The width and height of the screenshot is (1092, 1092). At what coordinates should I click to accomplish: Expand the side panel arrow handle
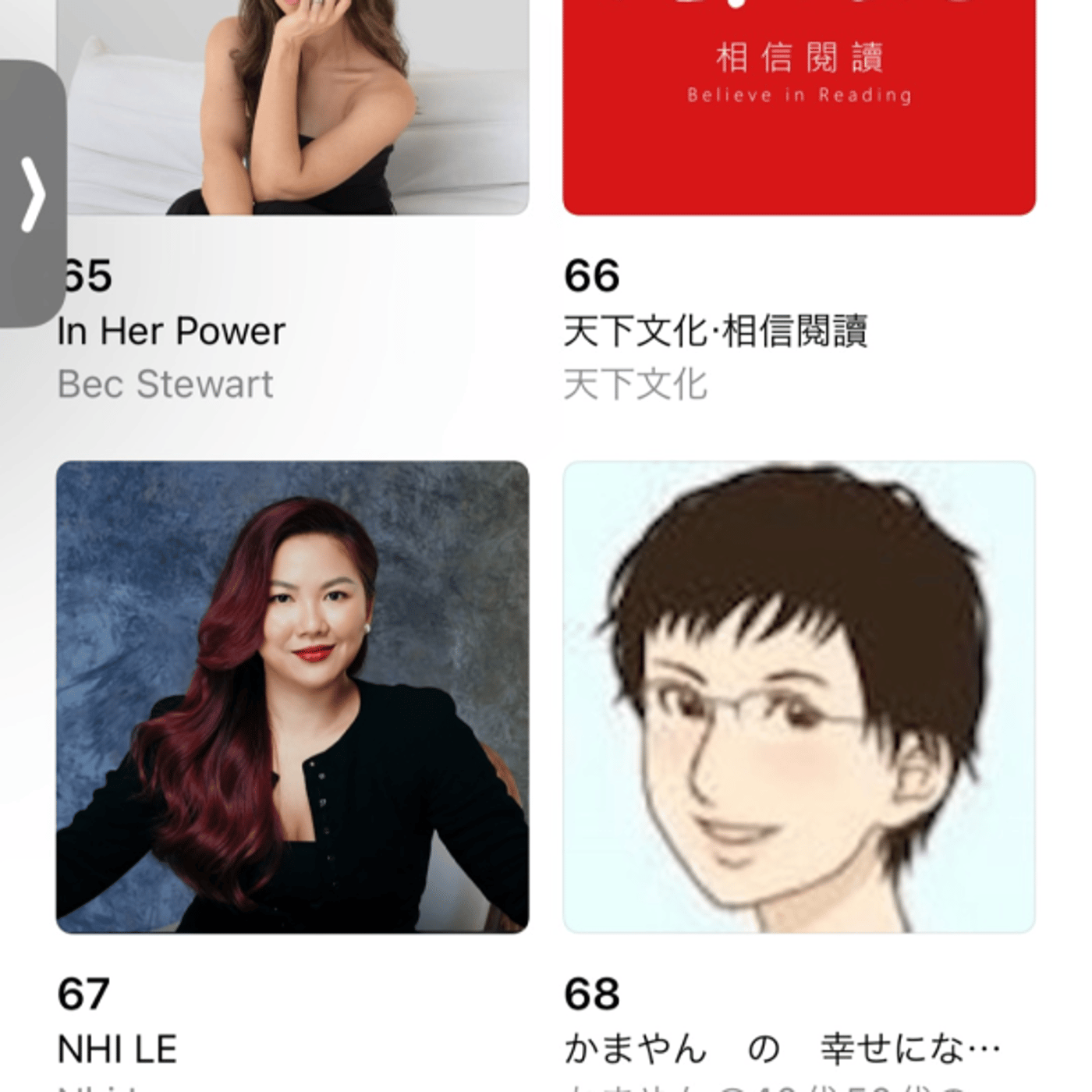click(x=32, y=194)
